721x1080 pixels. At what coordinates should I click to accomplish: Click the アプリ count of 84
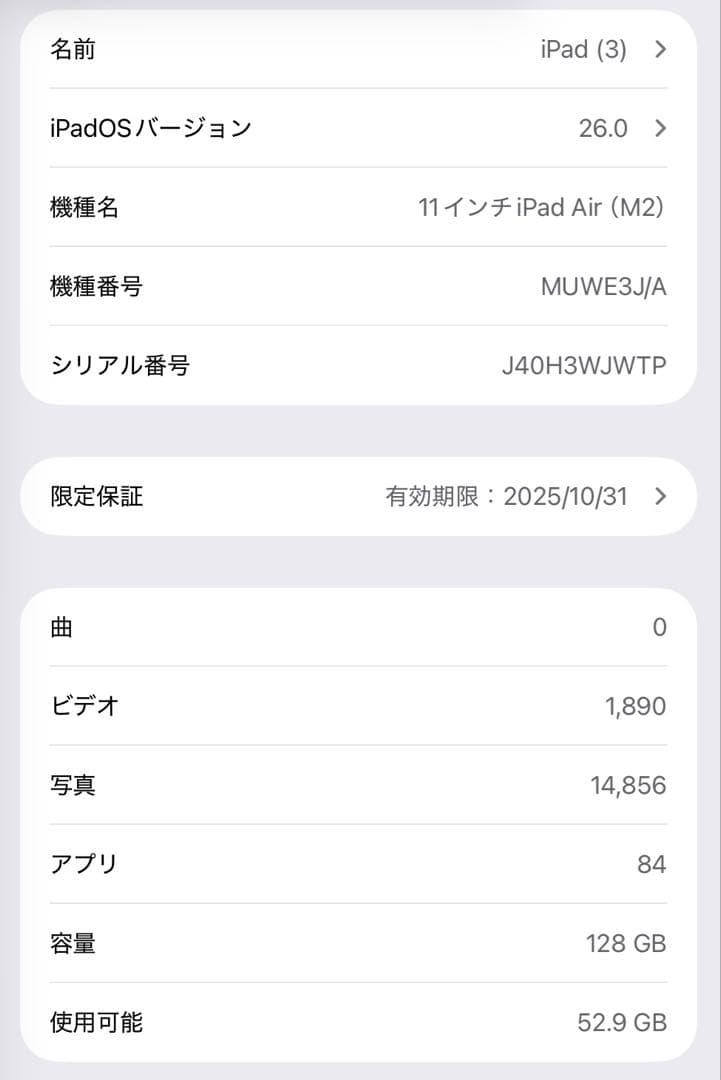(655, 864)
